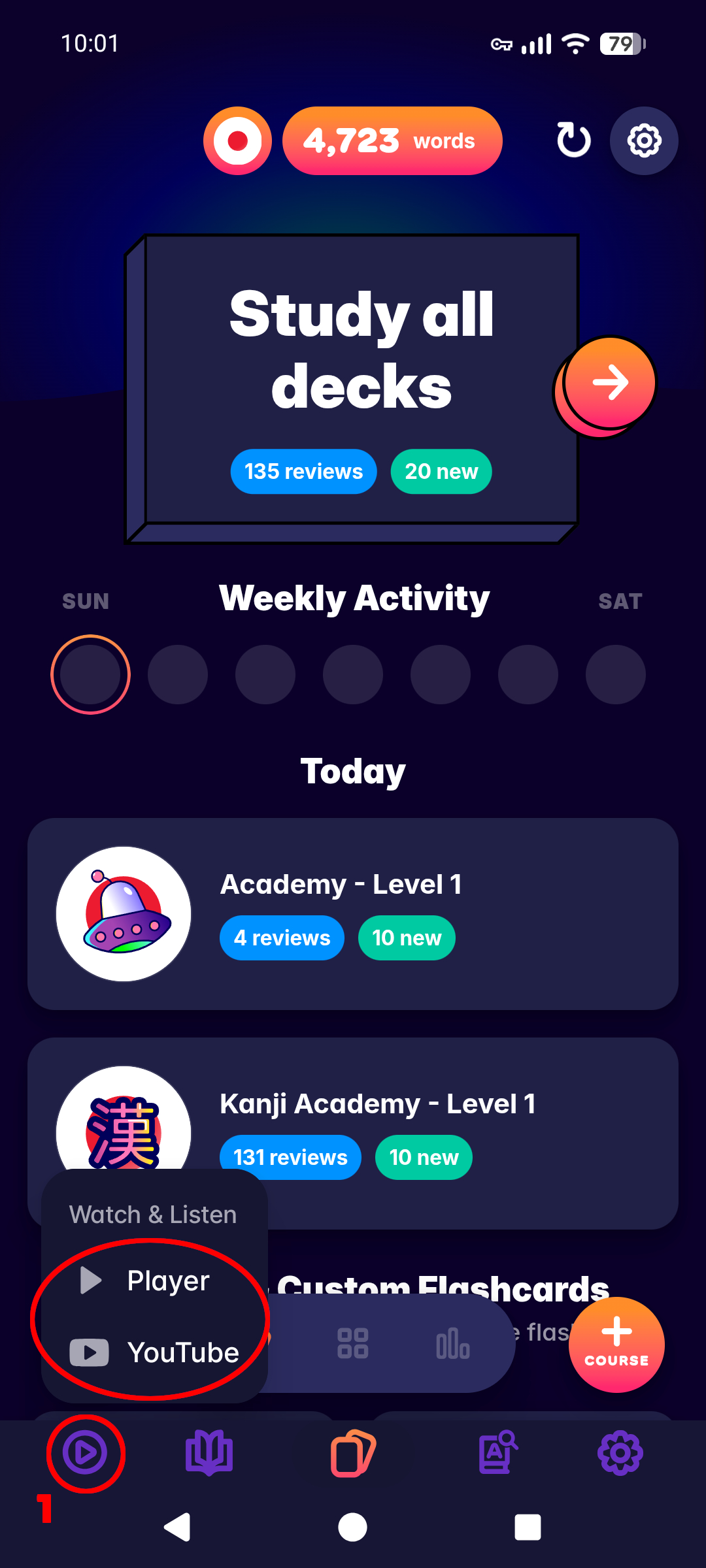The image size is (706, 1568).
Task: Return to the home screen
Action: [x=353, y=1527]
